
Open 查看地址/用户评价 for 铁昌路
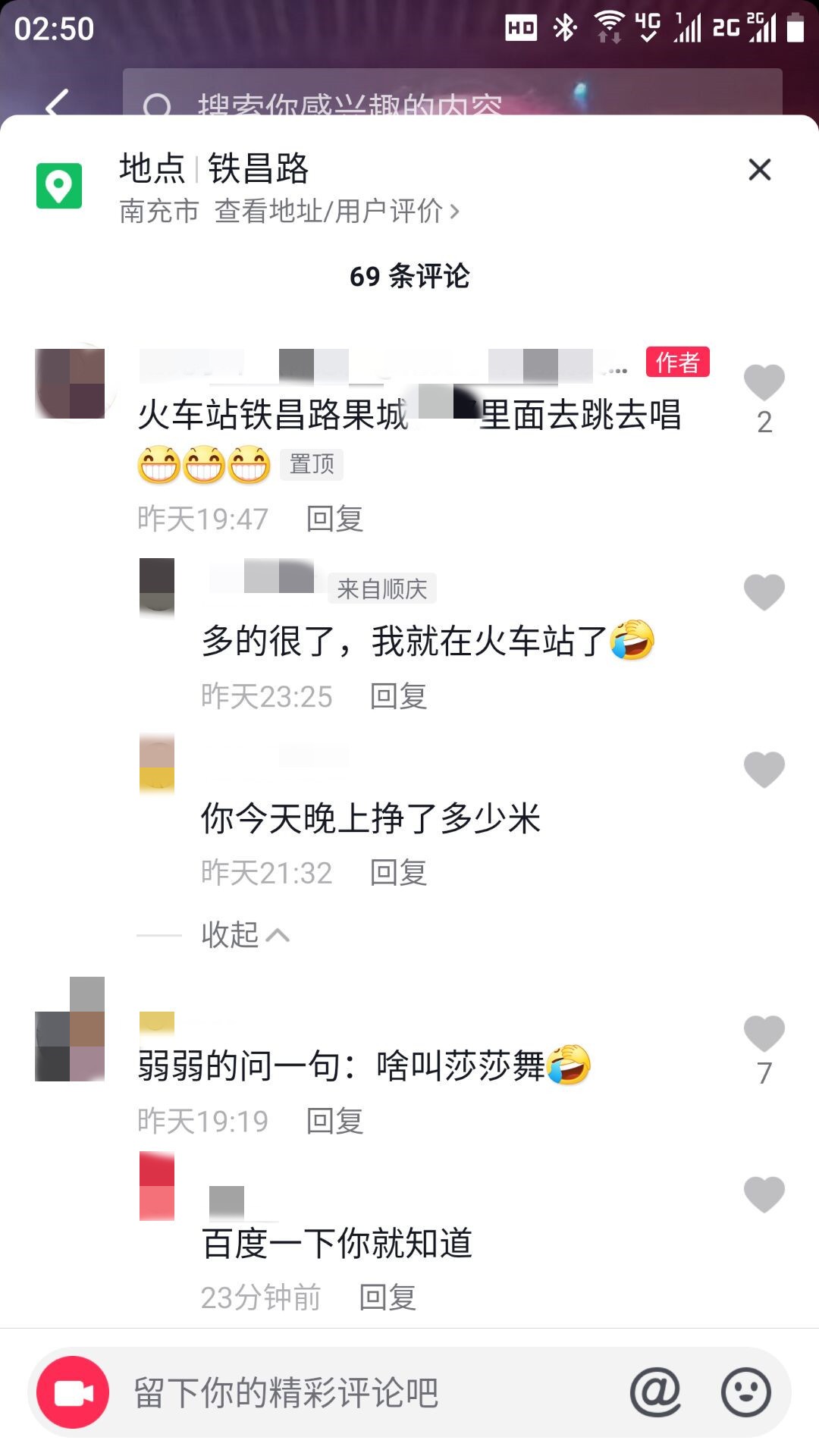pos(337,212)
